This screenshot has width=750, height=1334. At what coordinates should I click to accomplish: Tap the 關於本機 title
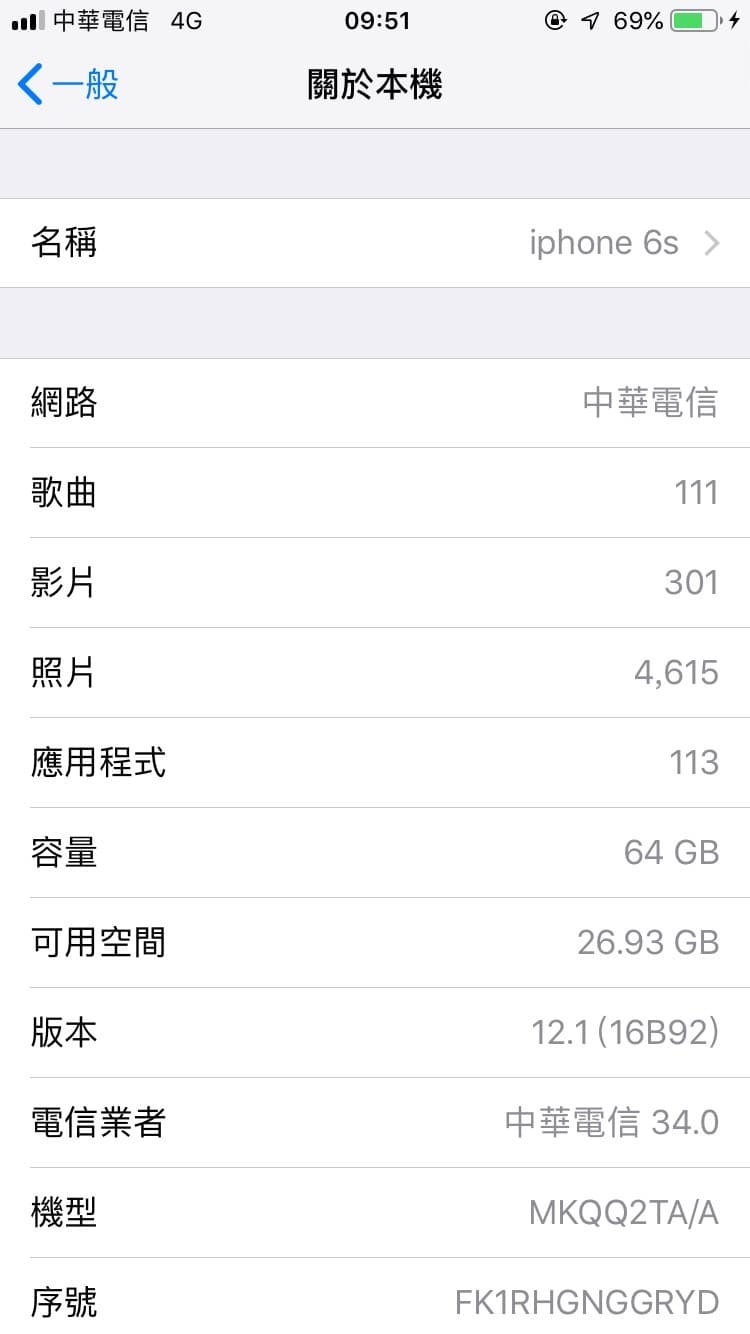[375, 85]
